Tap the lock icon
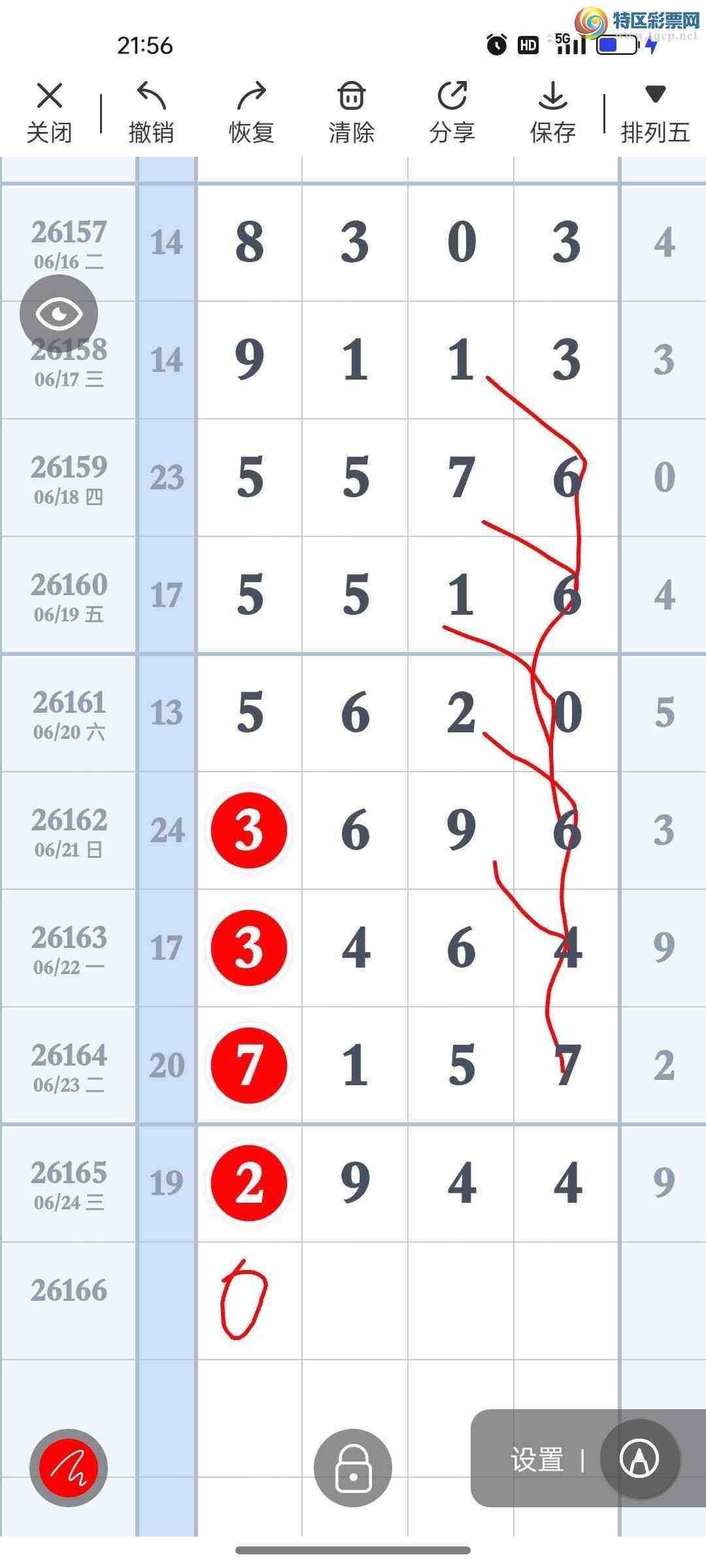The height and width of the screenshot is (1568, 706). click(x=353, y=1467)
